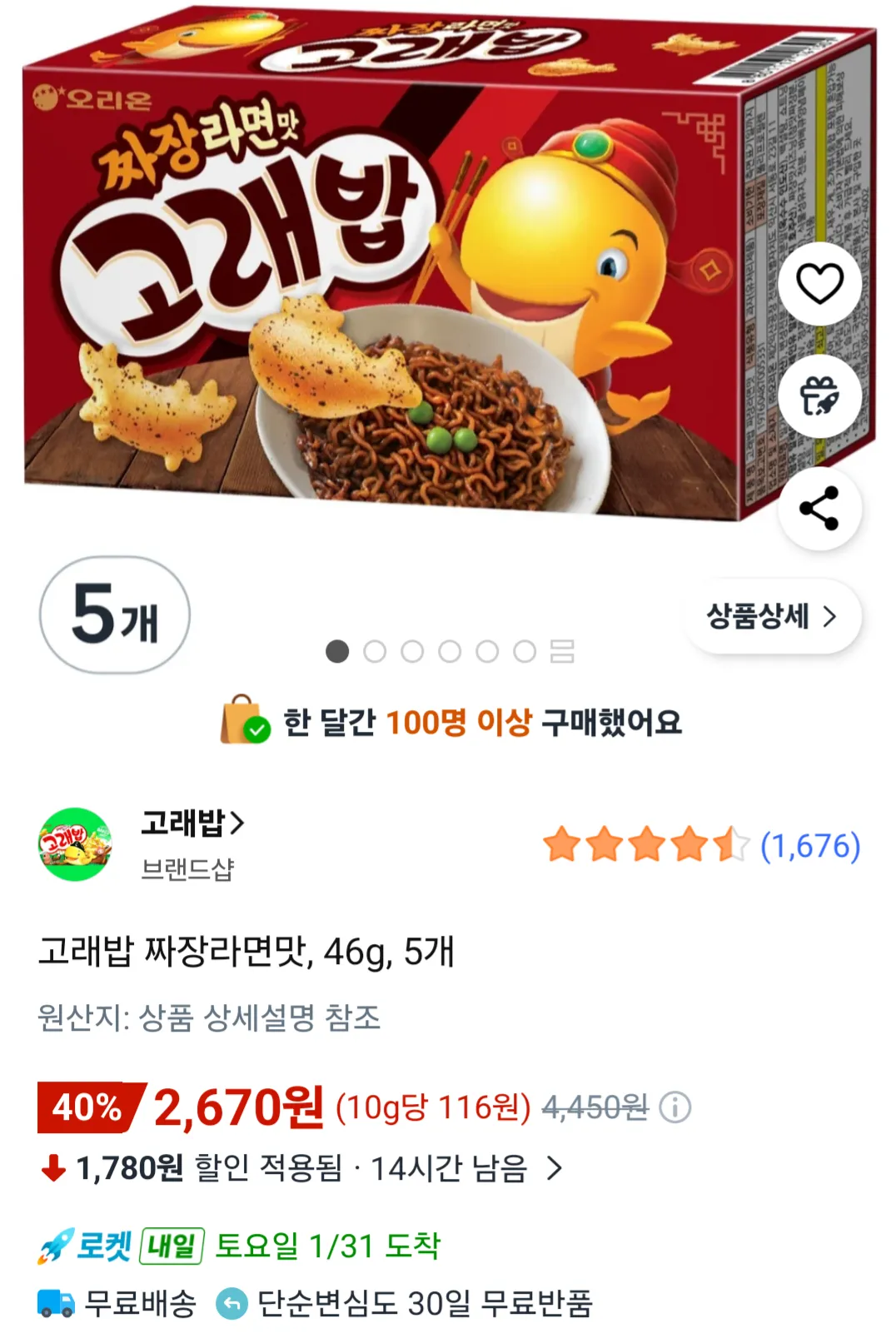Open 상품상세 product details
Screen dimensions: 896x1343
pos(771,616)
